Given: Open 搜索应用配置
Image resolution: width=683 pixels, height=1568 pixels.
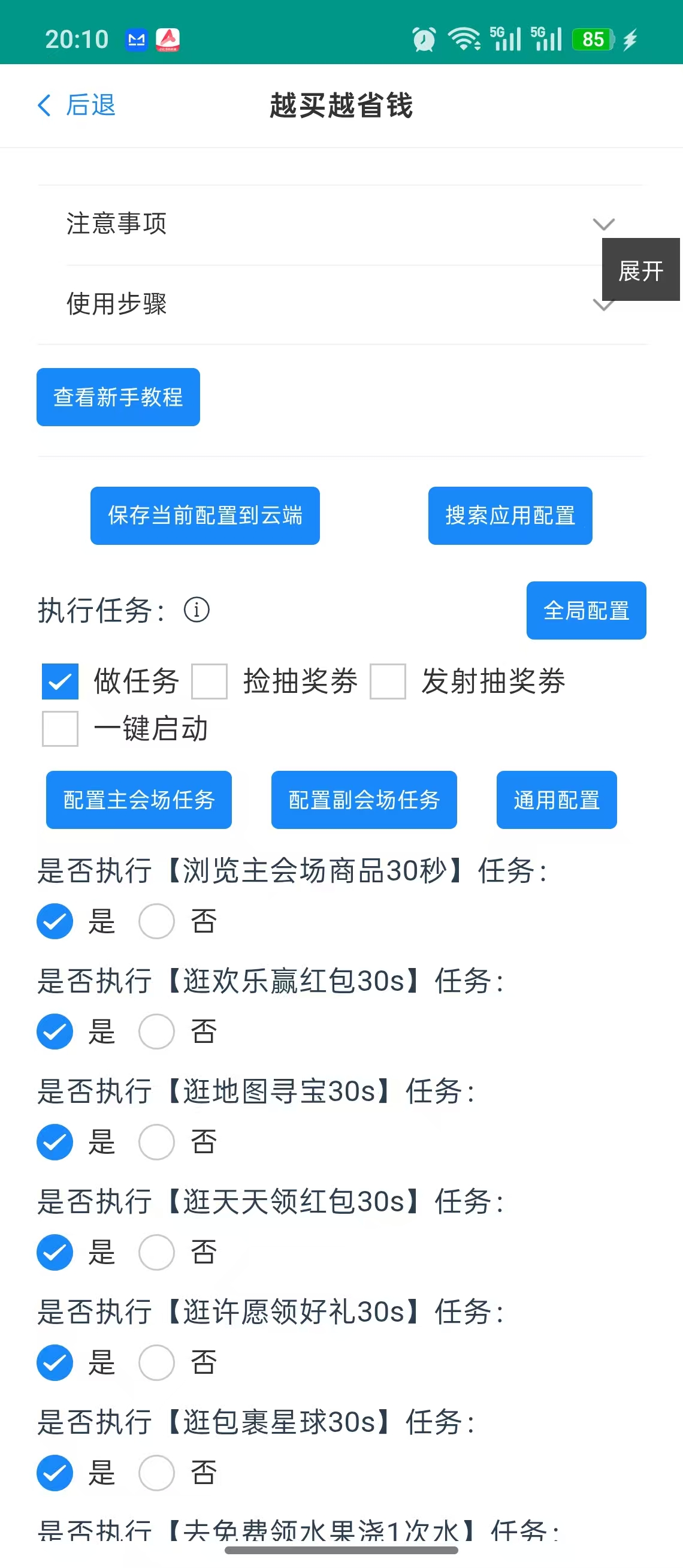Looking at the screenshot, I should pyautogui.click(x=510, y=515).
